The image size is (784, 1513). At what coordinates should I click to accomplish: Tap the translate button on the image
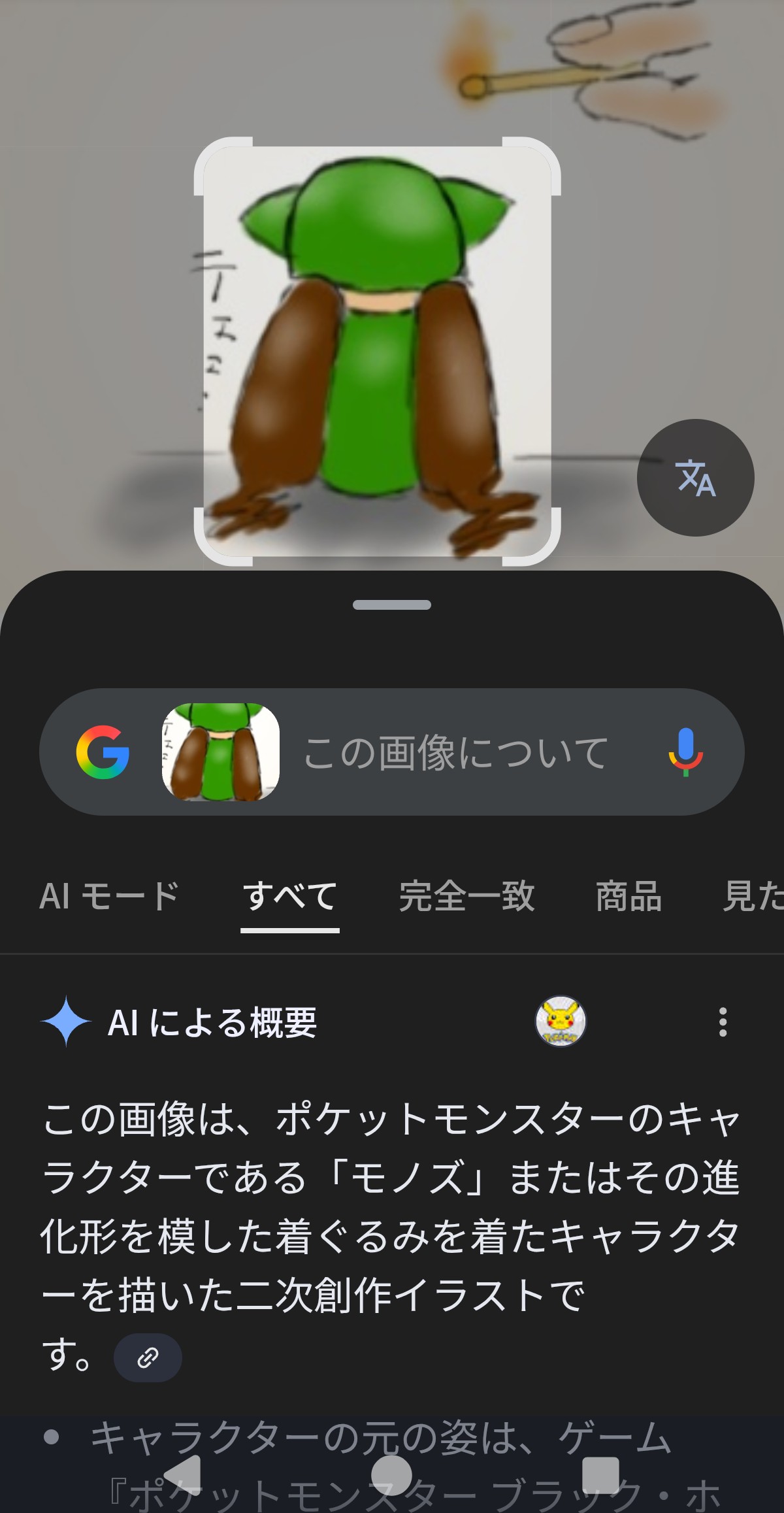click(x=696, y=478)
